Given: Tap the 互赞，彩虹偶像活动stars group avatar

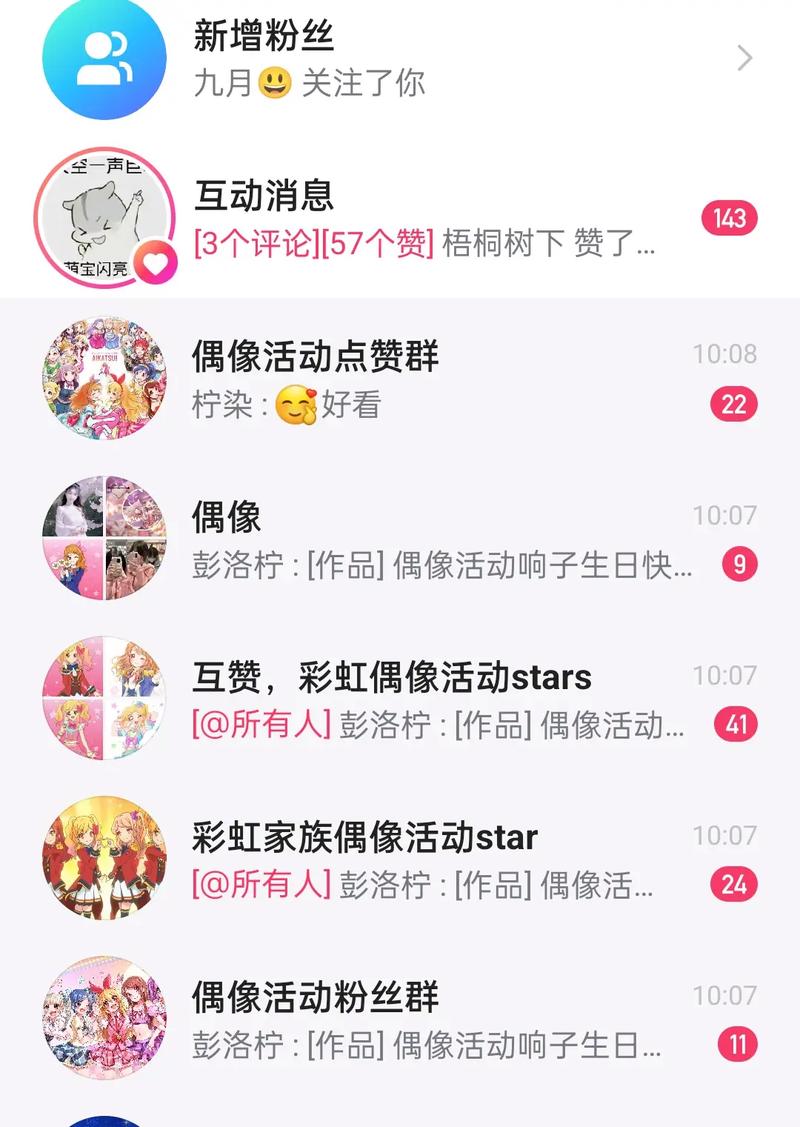Looking at the screenshot, I should pos(103,697).
